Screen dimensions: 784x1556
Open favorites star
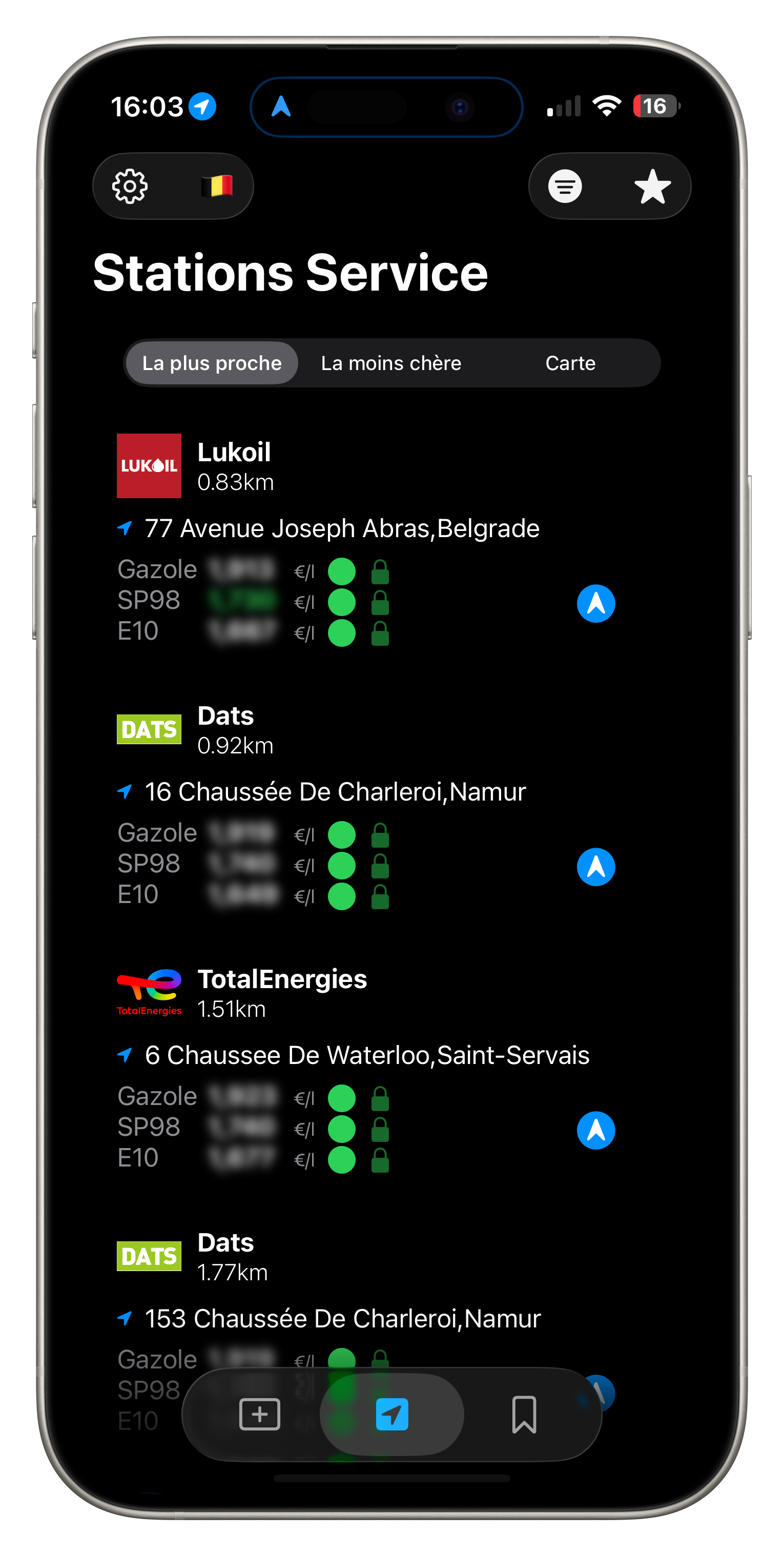point(652,186)
